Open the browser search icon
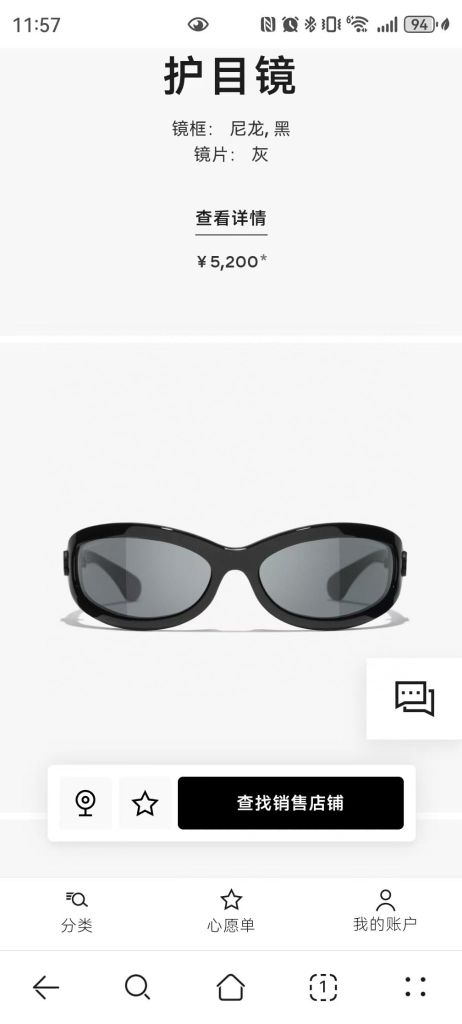This screenshot has width=462, height=1024. 138,987
